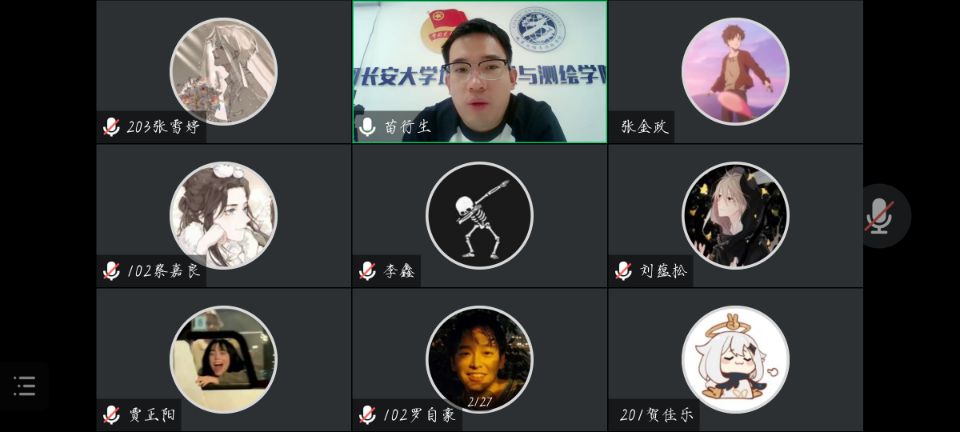Select 苗衍生's active video tile

[x=479, y=72]
